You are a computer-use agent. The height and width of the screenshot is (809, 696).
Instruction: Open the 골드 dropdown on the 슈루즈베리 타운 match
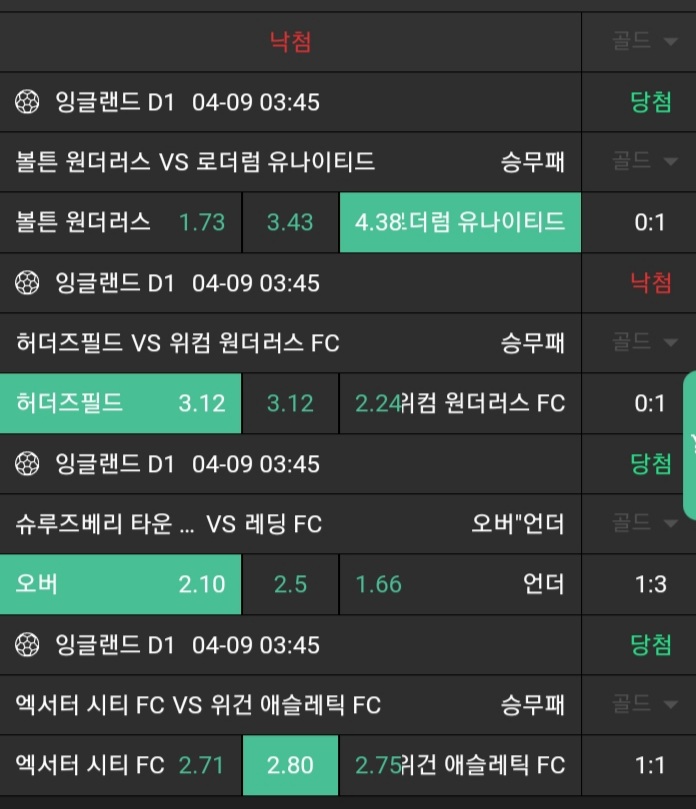pos(645,523)
